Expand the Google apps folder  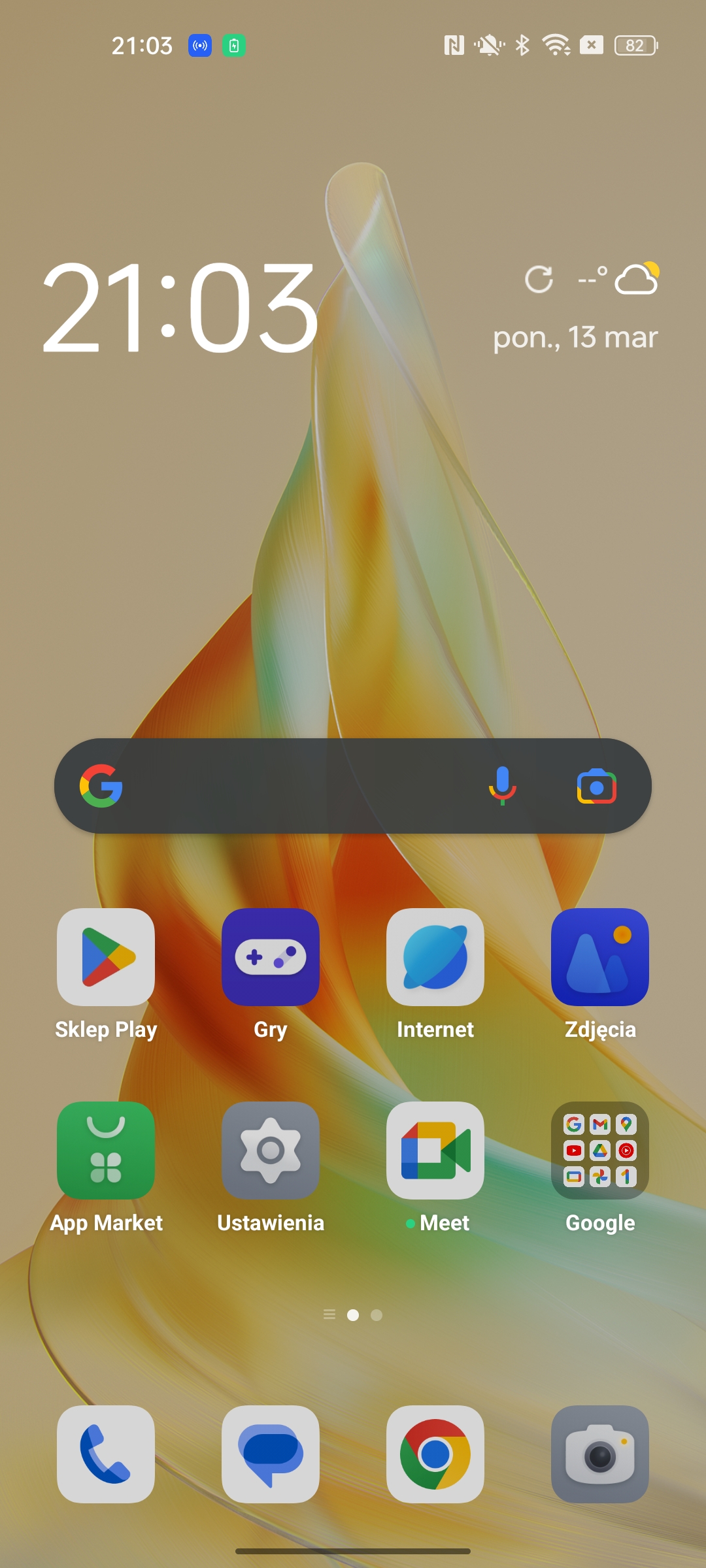pos(600,1151)
